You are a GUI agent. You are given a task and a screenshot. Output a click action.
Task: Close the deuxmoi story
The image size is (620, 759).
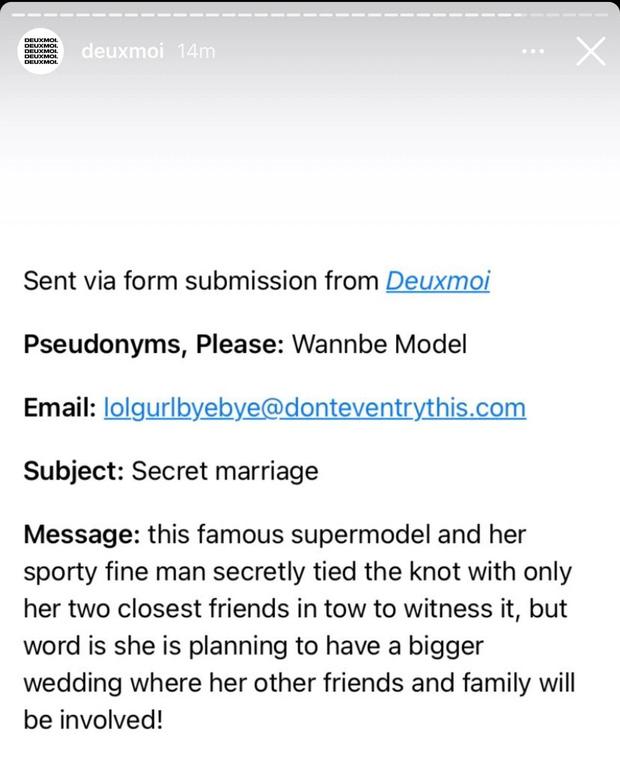pyautogui.click(x=591, y=51)
